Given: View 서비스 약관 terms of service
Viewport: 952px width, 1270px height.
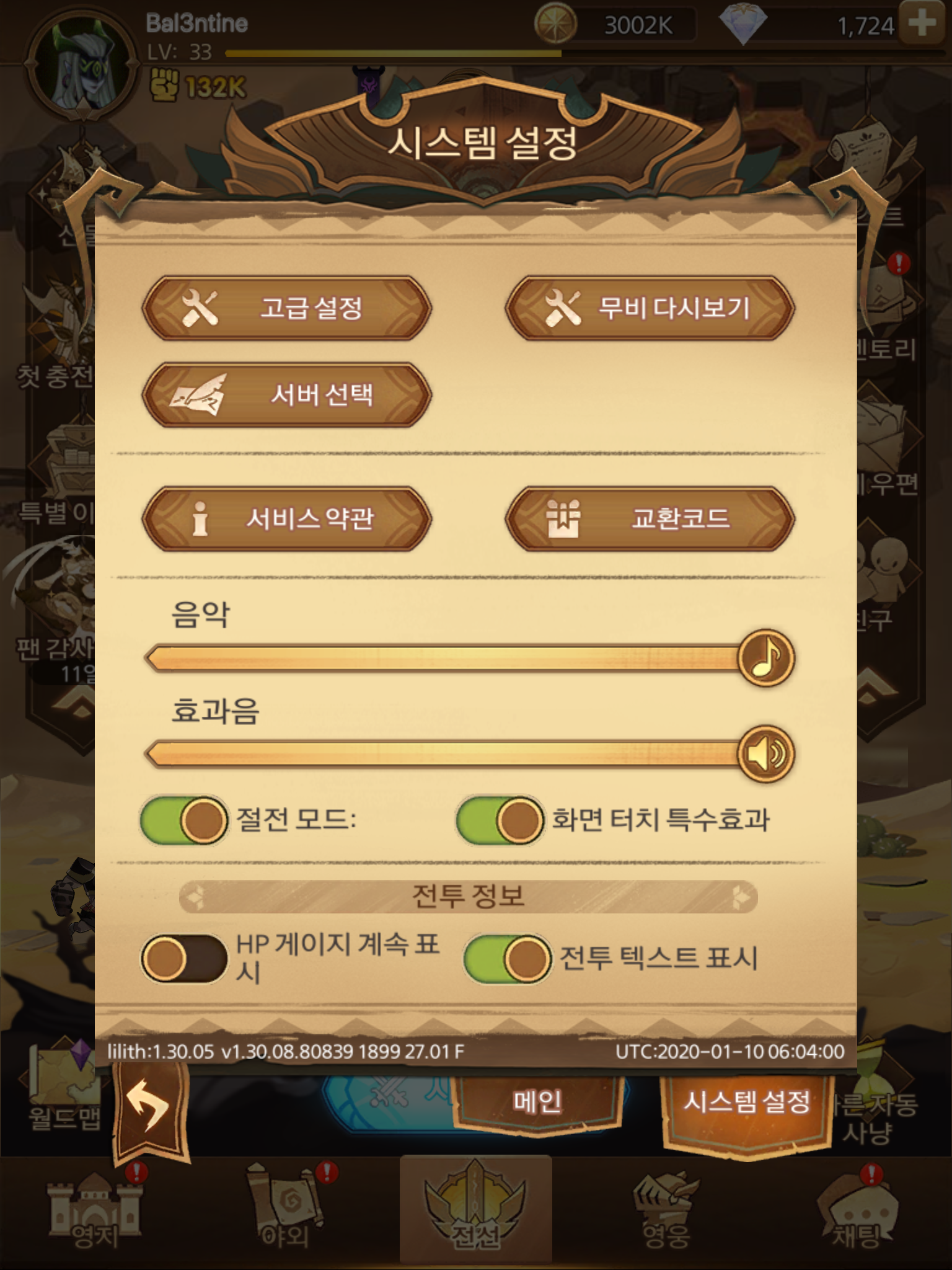Looking at the screenshot, I should pos(286,518).
